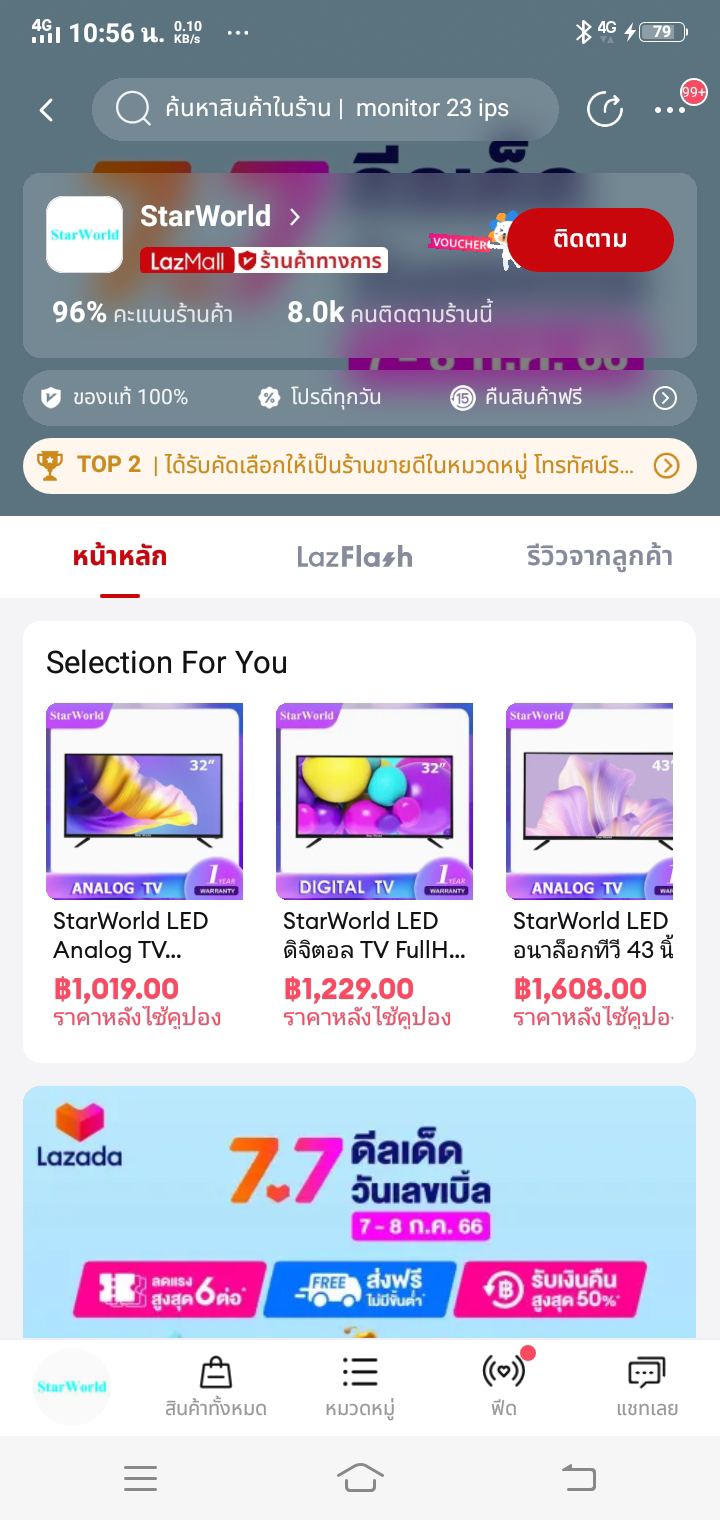Open the Lazada 7.7 sale banner
Viewport: 720px width, 1520px height.
360,1210
